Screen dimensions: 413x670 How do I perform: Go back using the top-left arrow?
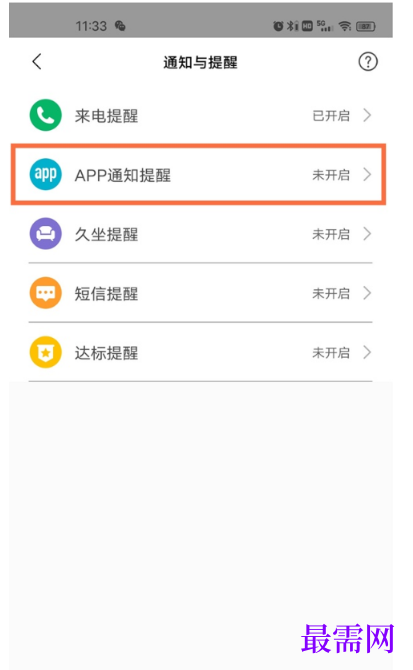tap(37, 62)
